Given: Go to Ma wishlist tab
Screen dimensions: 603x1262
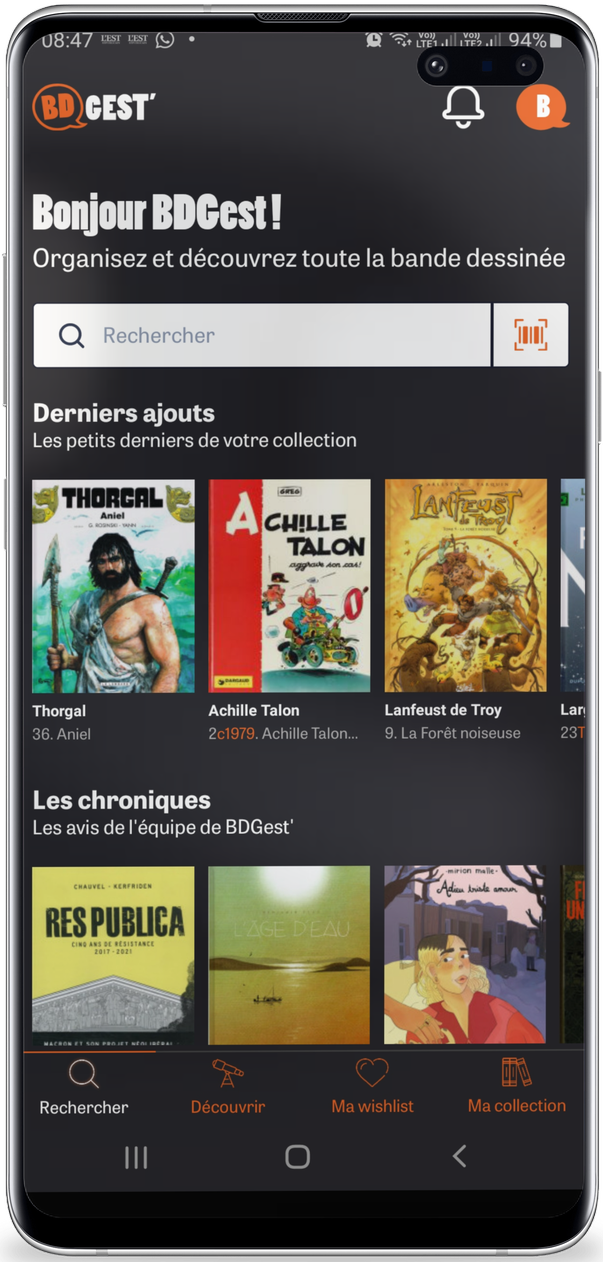Looking at the screenshot, I should (x=372, y=1088).
